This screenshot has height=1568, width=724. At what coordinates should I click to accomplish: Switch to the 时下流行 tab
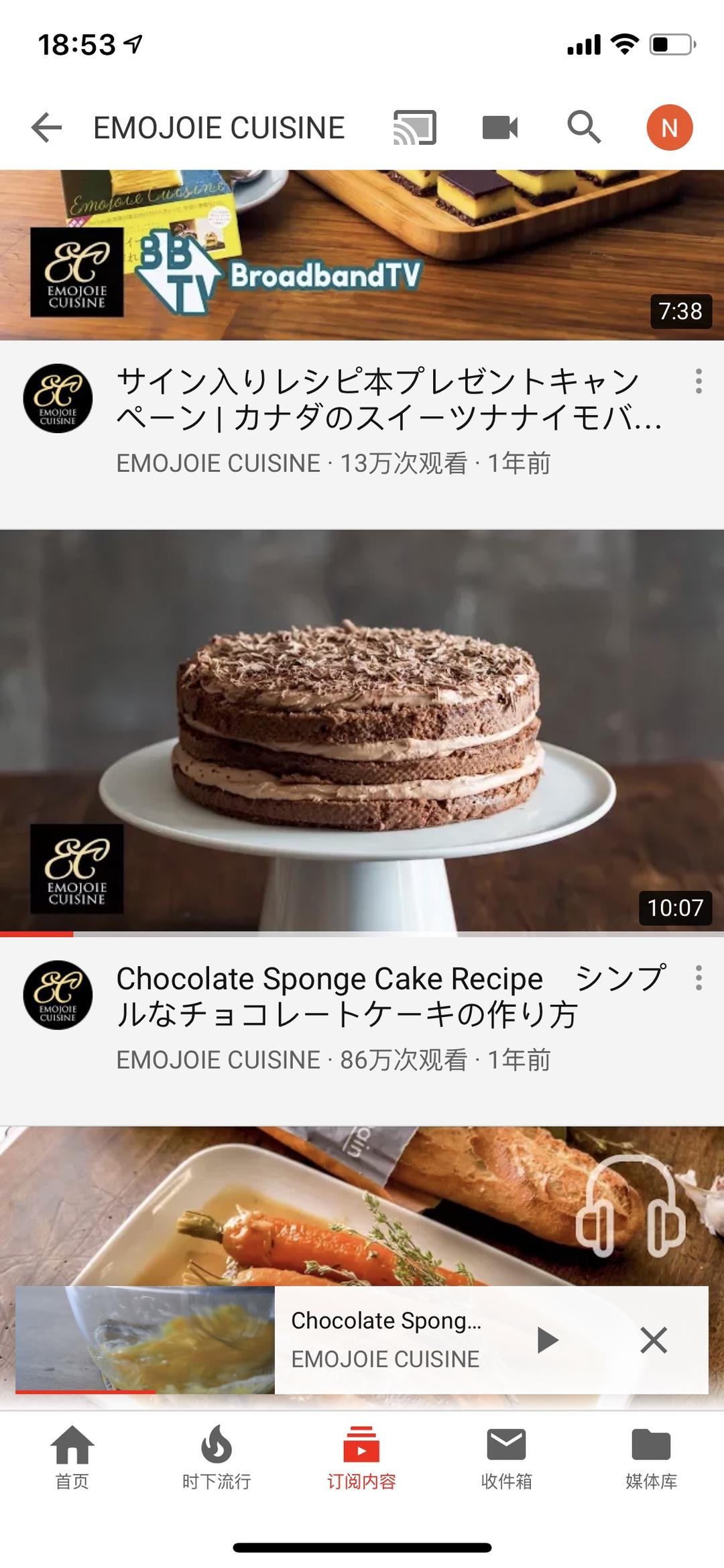pos(217,1457)
